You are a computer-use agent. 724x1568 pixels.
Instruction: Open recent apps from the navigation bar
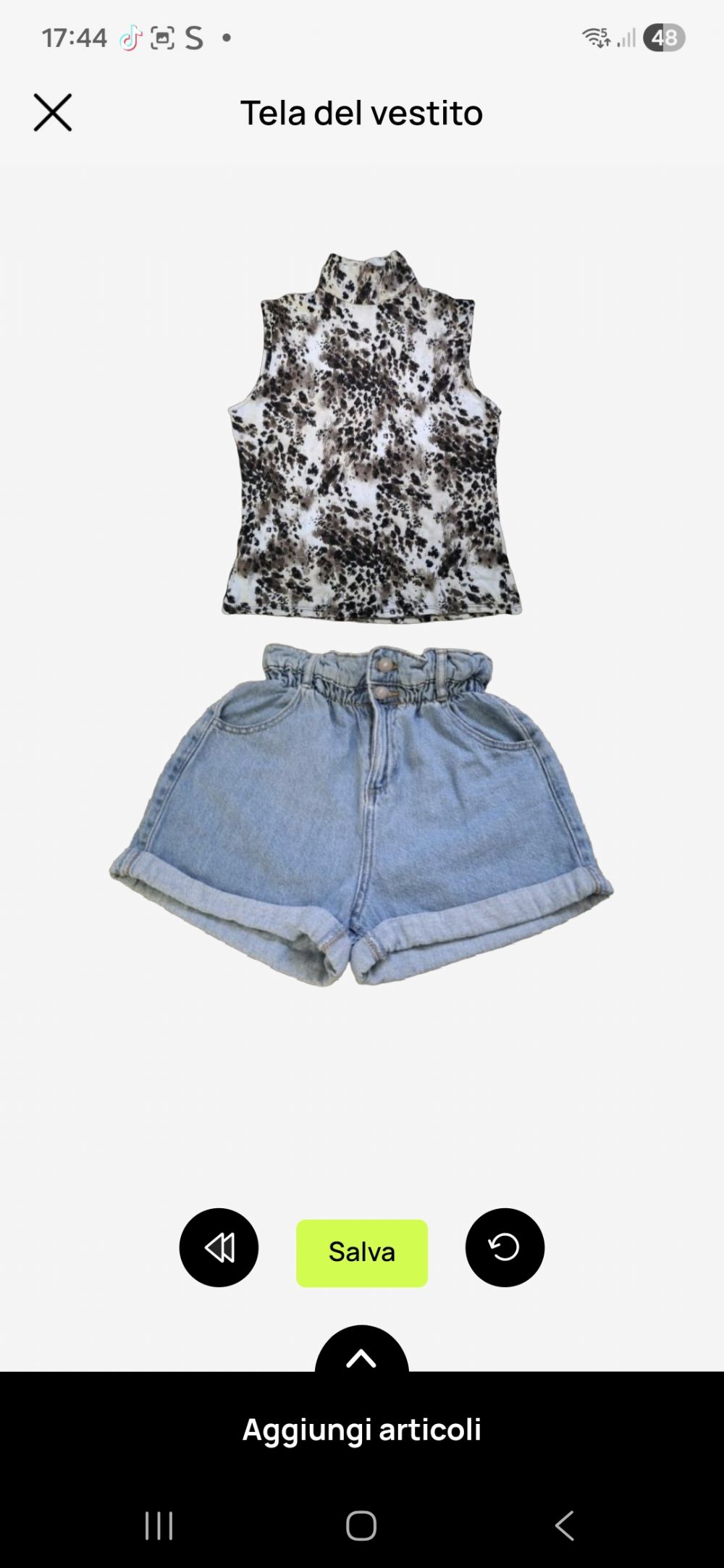point(159,1525)
